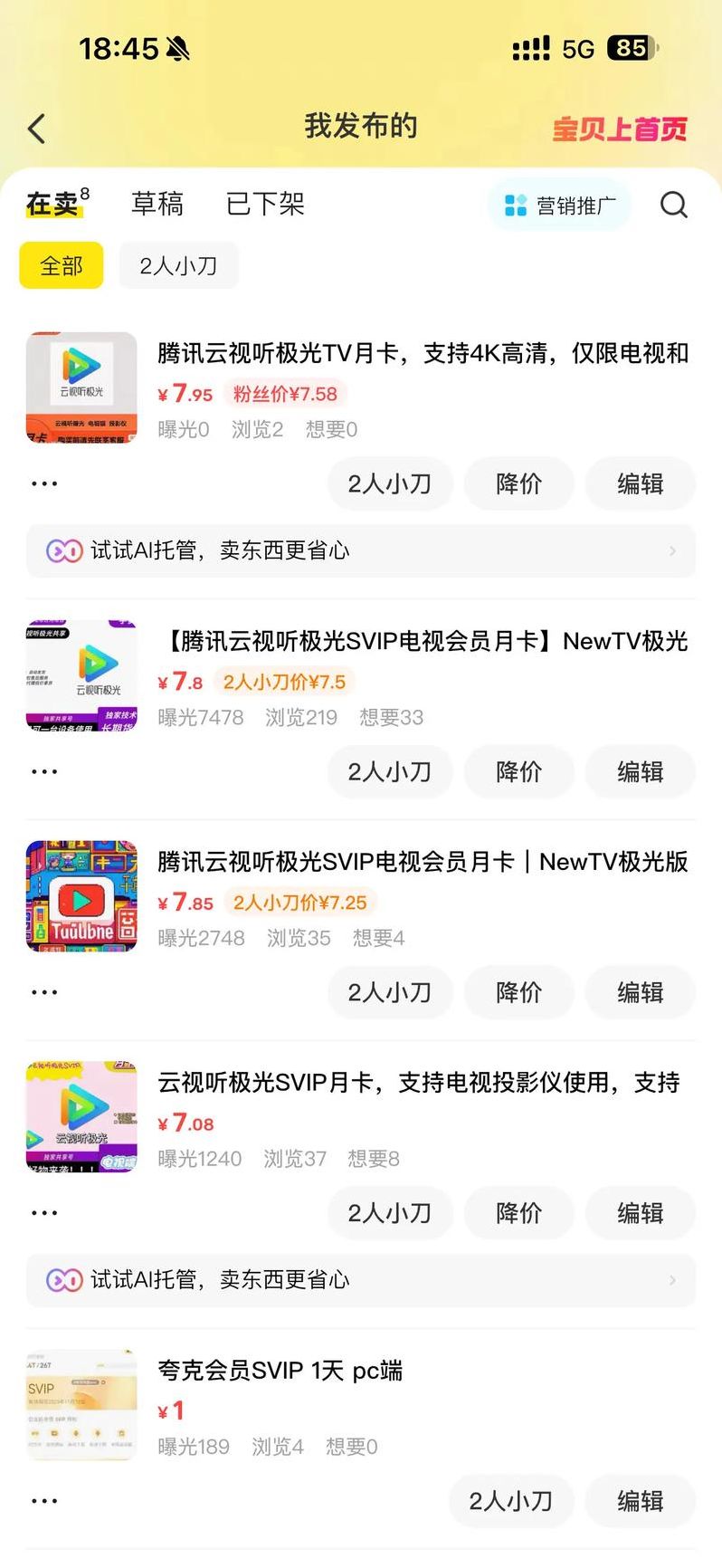Screen dimensions: 722x1568
Task: Edit the 夸克会员SVIP 1天 listing
Action: pos(640,1501)
